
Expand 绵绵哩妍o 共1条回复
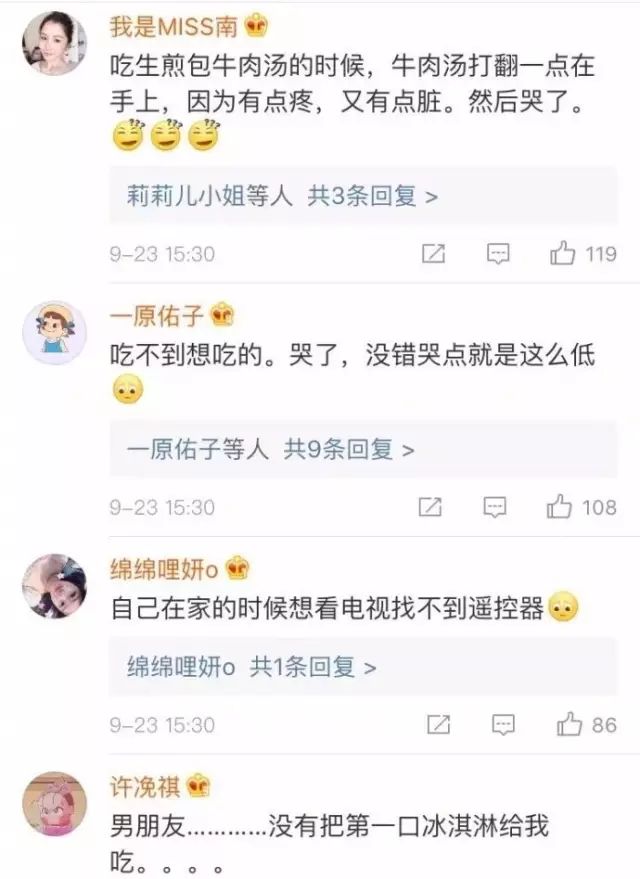[x=251, y=666]
